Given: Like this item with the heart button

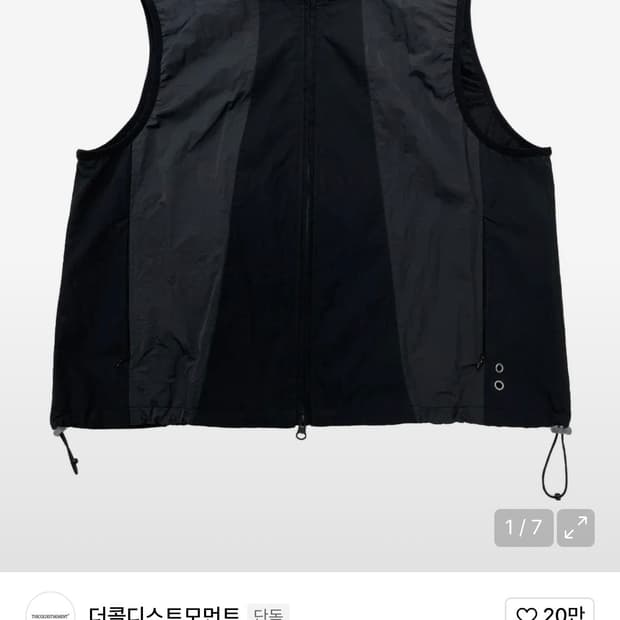Looking at the screenshot, I should pyautogui.click(x=550, y=610).
